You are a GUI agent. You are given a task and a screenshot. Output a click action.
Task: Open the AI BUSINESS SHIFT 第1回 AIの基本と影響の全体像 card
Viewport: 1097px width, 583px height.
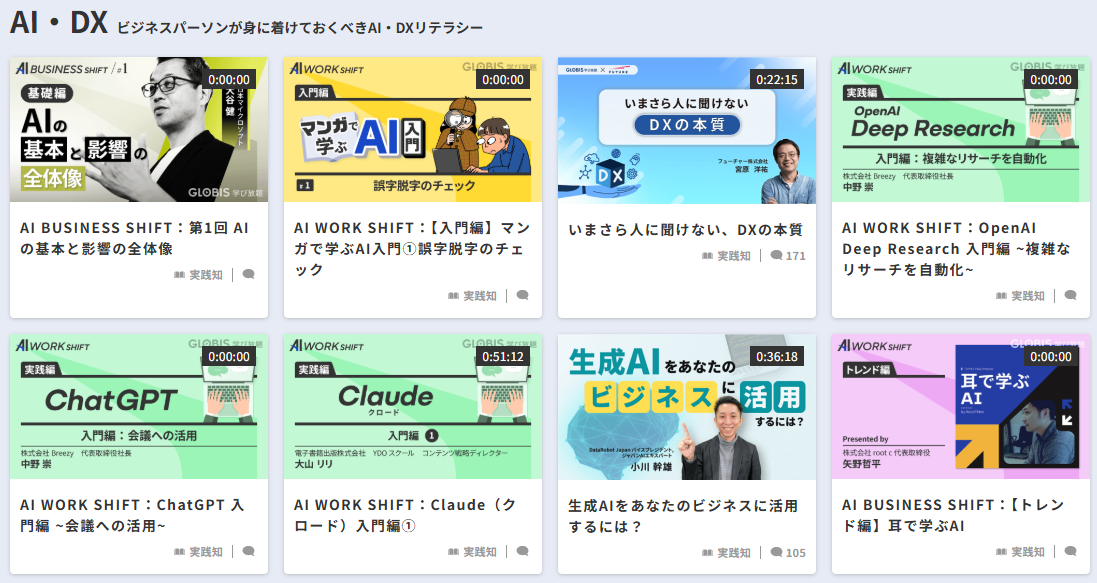pyautogui.click(x=138, y=130)
